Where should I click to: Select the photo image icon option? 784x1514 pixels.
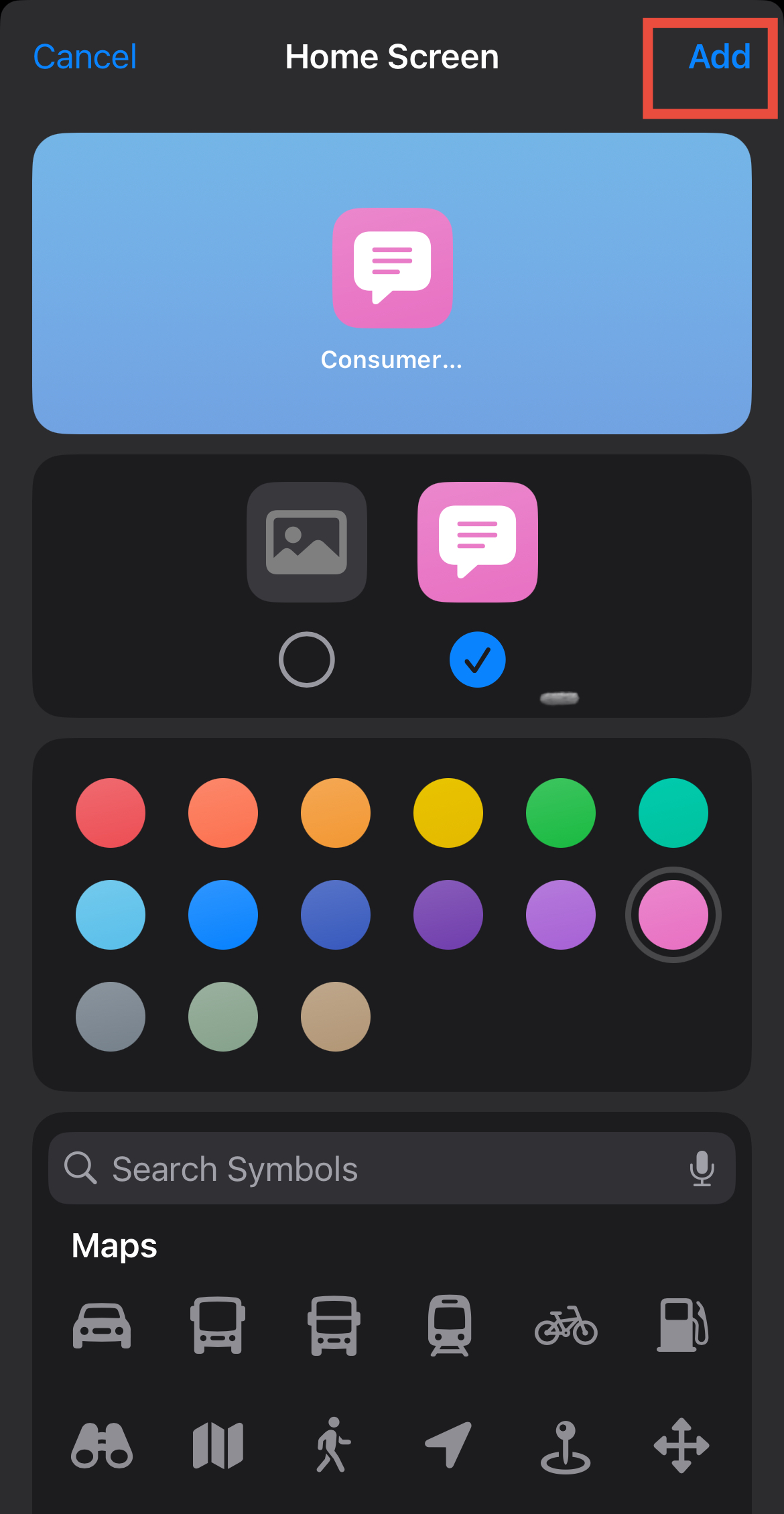[306, 542]
